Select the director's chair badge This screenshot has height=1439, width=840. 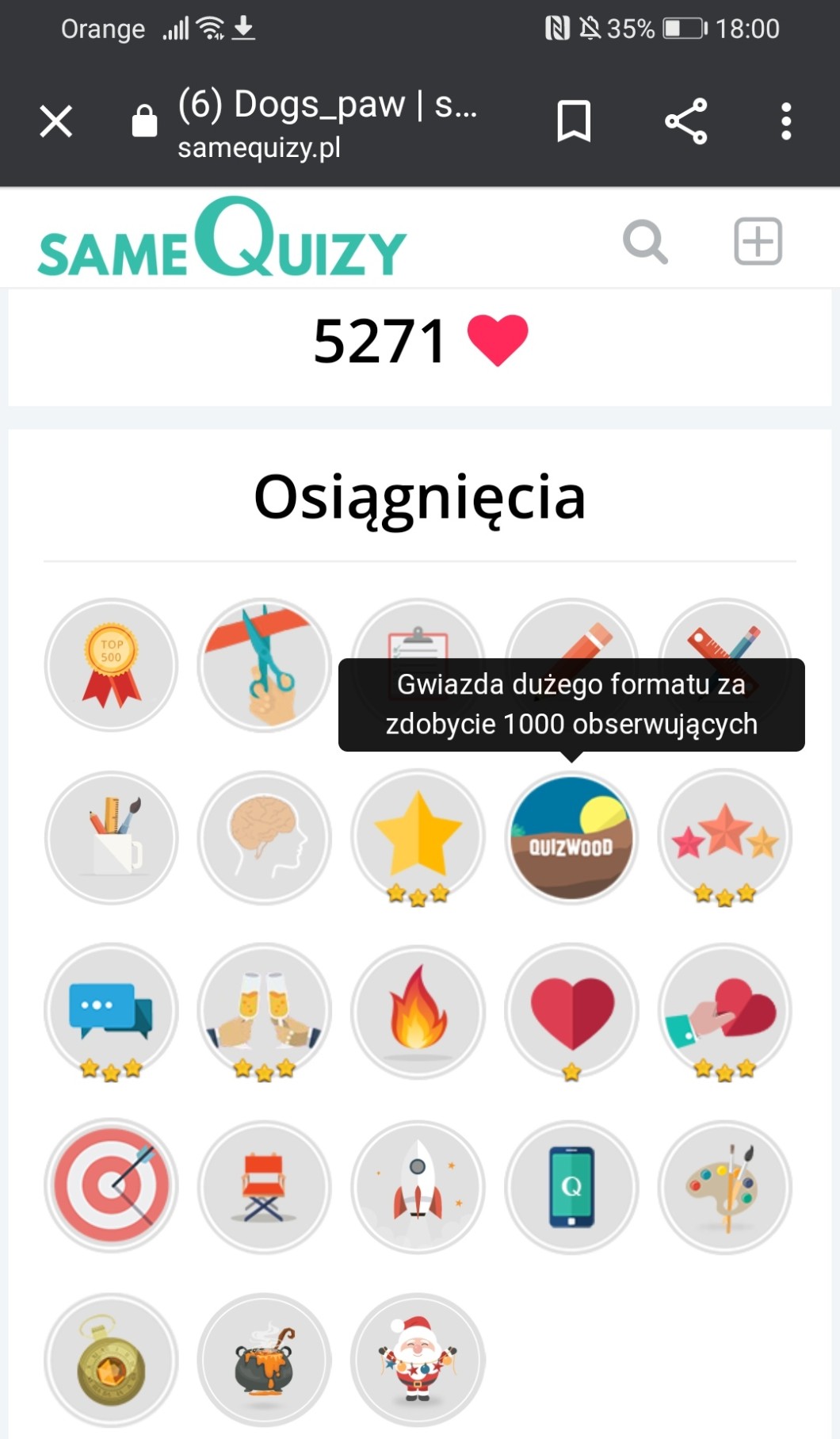pyautogui.click(x=264, y=1186)
